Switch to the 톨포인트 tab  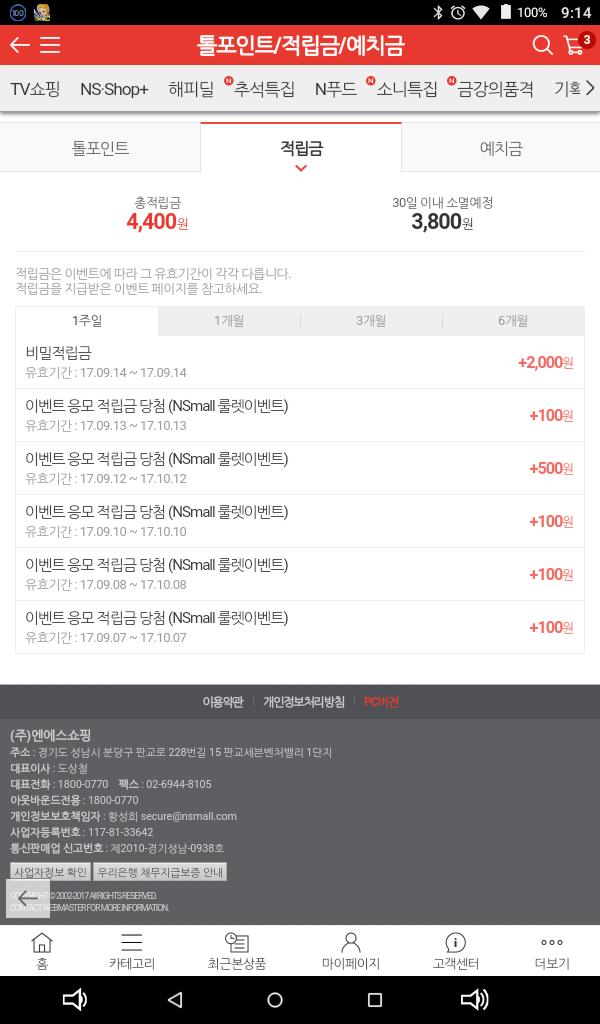tap(100, 148)
